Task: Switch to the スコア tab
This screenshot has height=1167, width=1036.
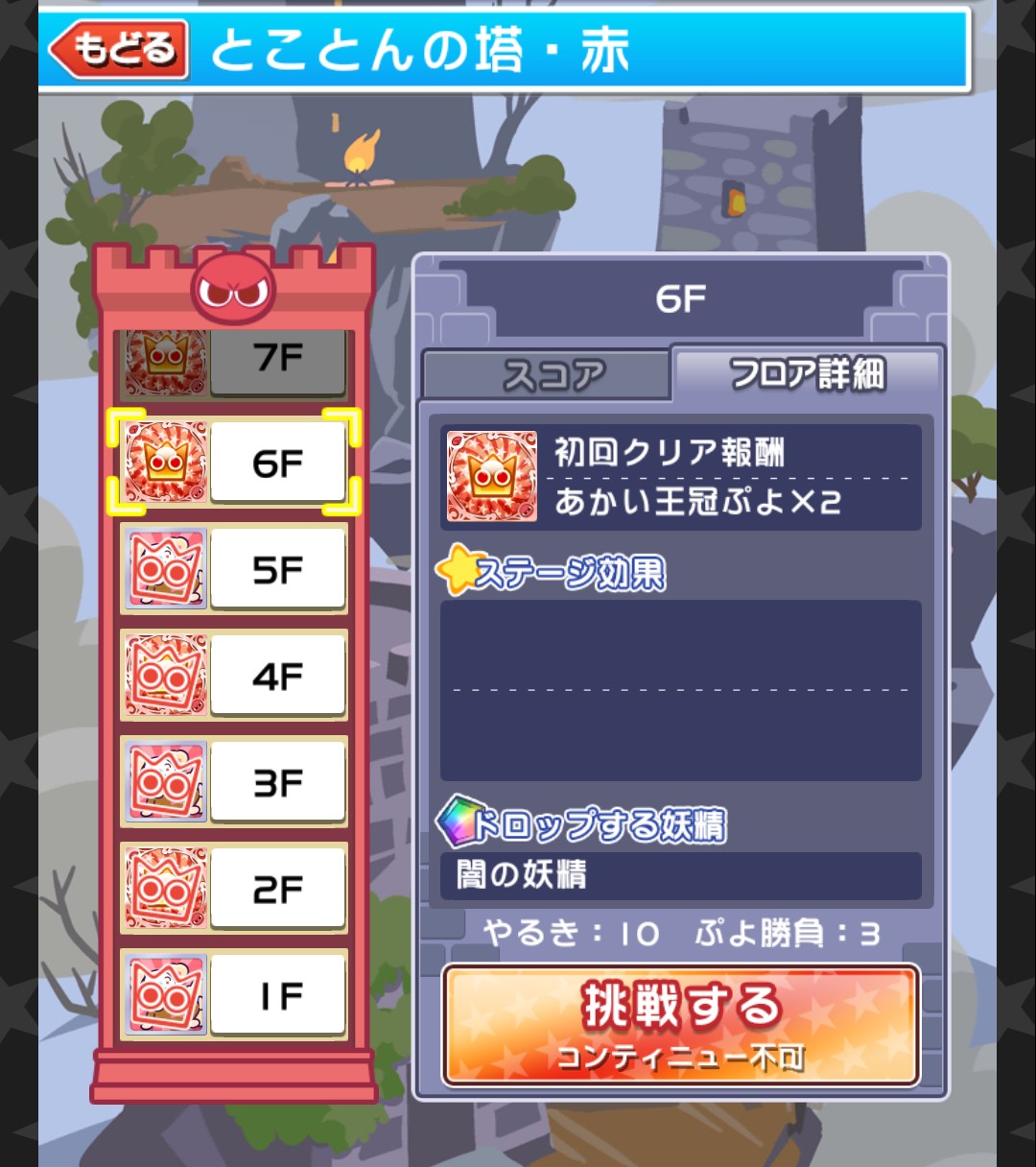Action: pos(549,375)
